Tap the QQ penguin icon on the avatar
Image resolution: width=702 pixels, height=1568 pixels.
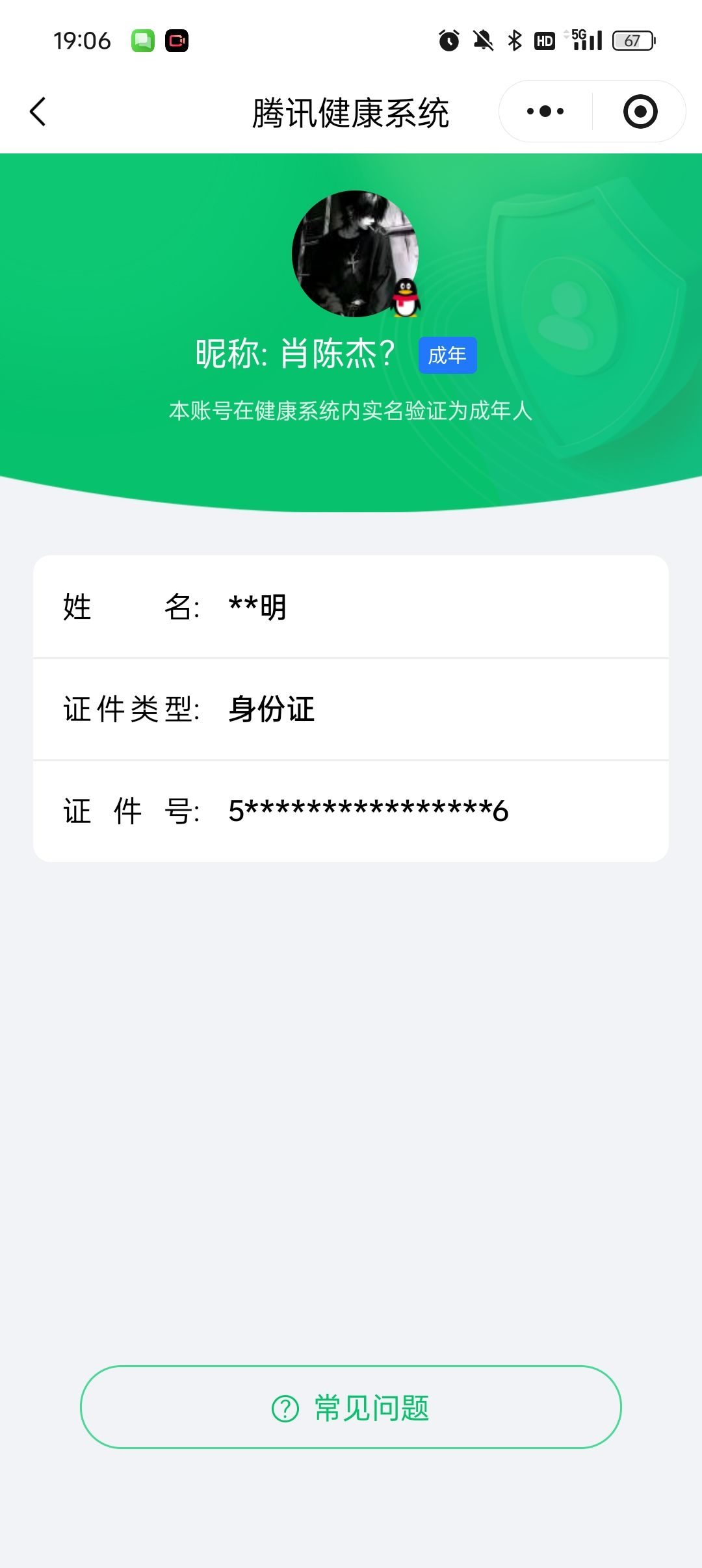coord(406,299)
